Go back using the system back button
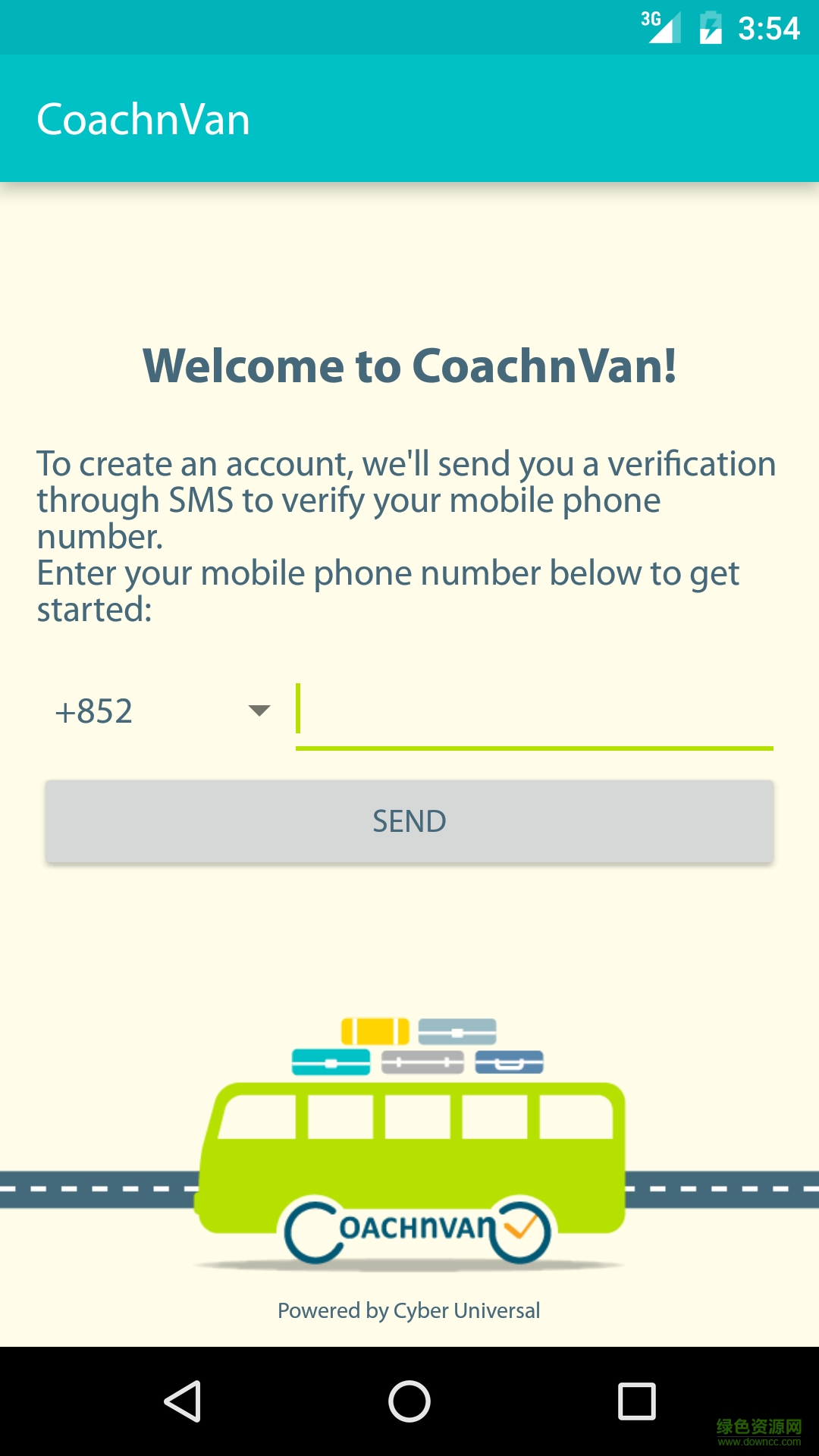This screenshot has width=819, height=1456. 182,1401
